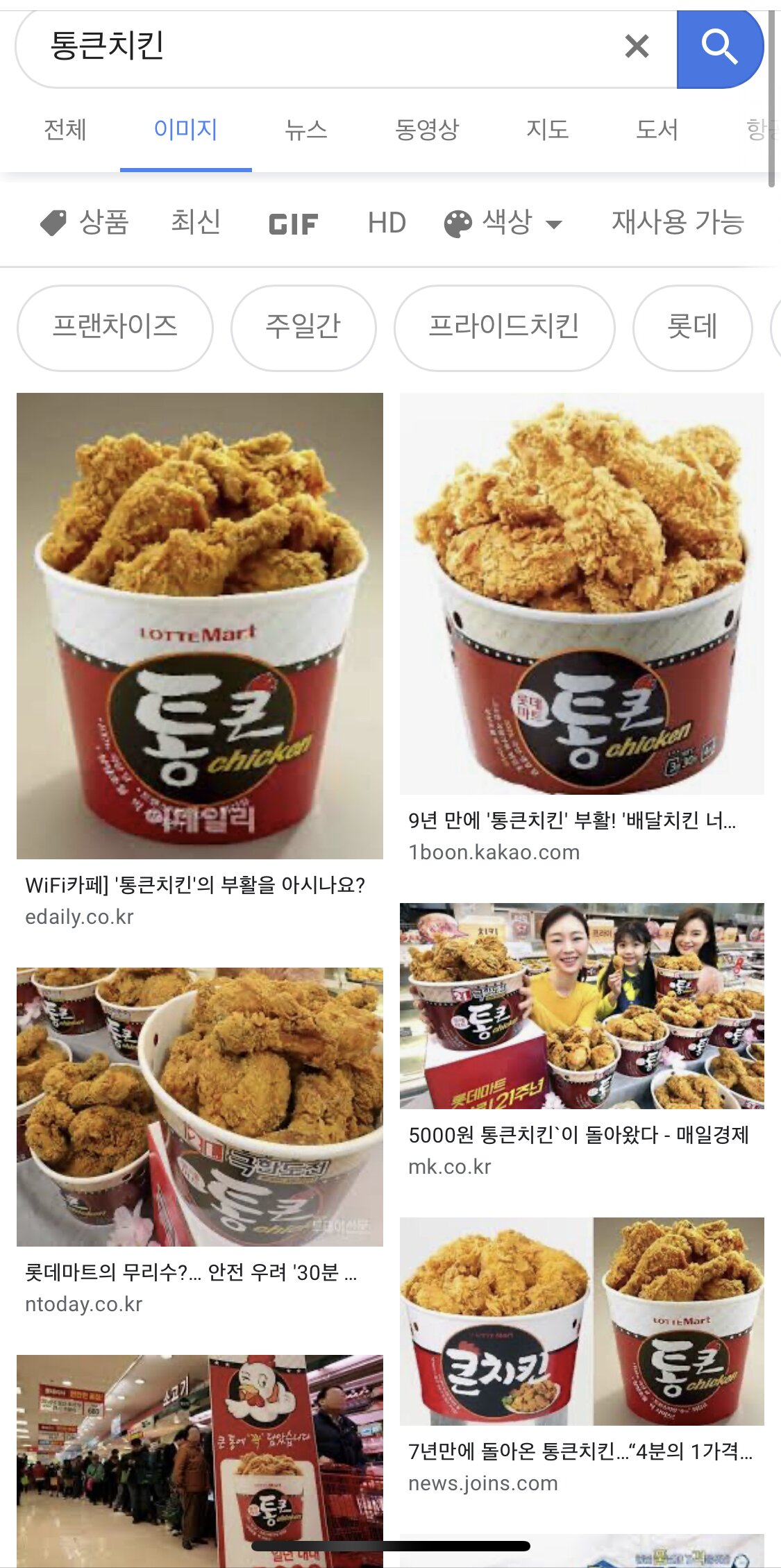Switch to the 뉴스 tab

coord(305,130)
